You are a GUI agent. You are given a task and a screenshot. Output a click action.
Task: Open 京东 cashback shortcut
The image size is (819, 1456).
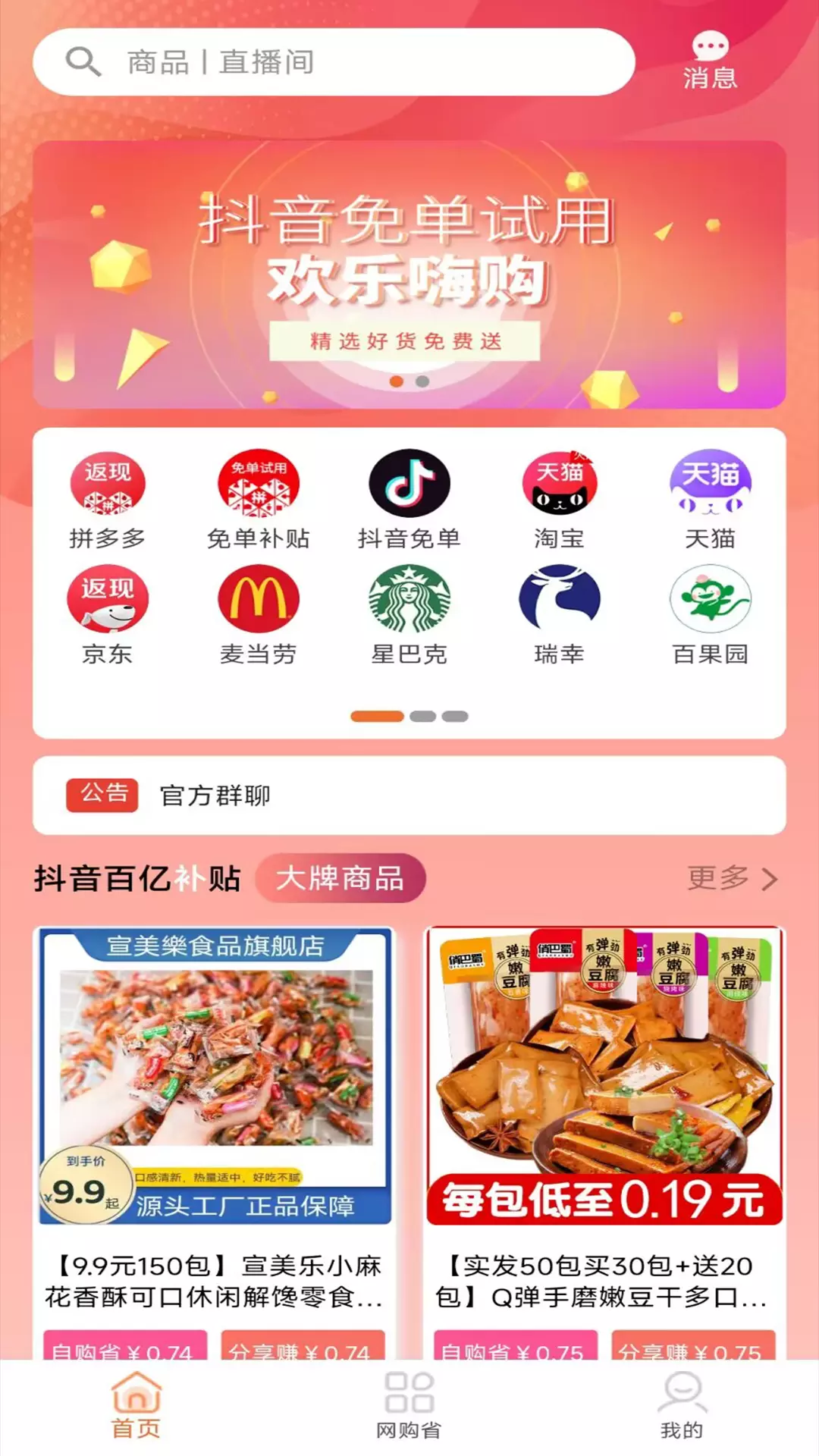tap(108, 616)
